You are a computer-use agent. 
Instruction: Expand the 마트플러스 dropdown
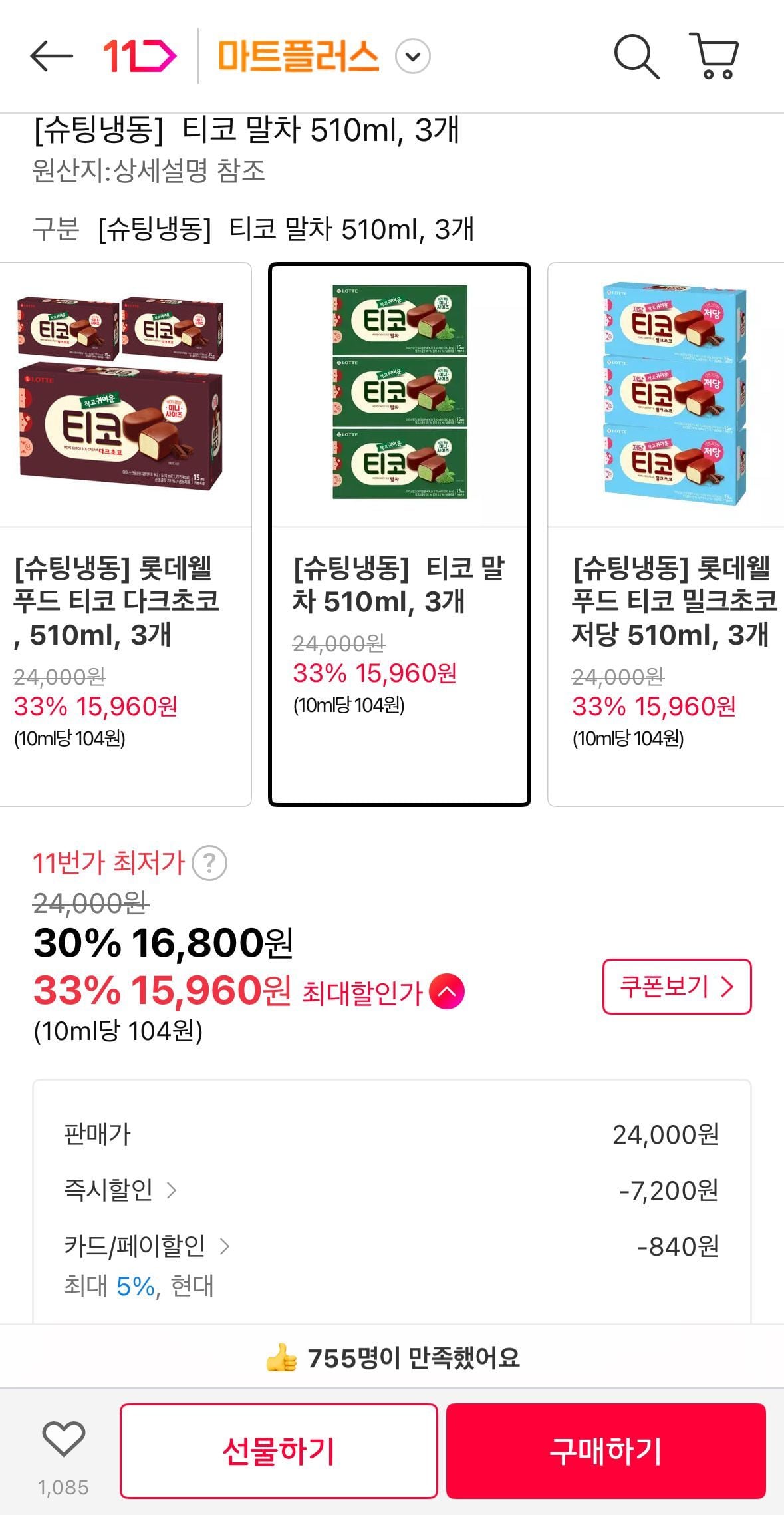click(412, 57)
